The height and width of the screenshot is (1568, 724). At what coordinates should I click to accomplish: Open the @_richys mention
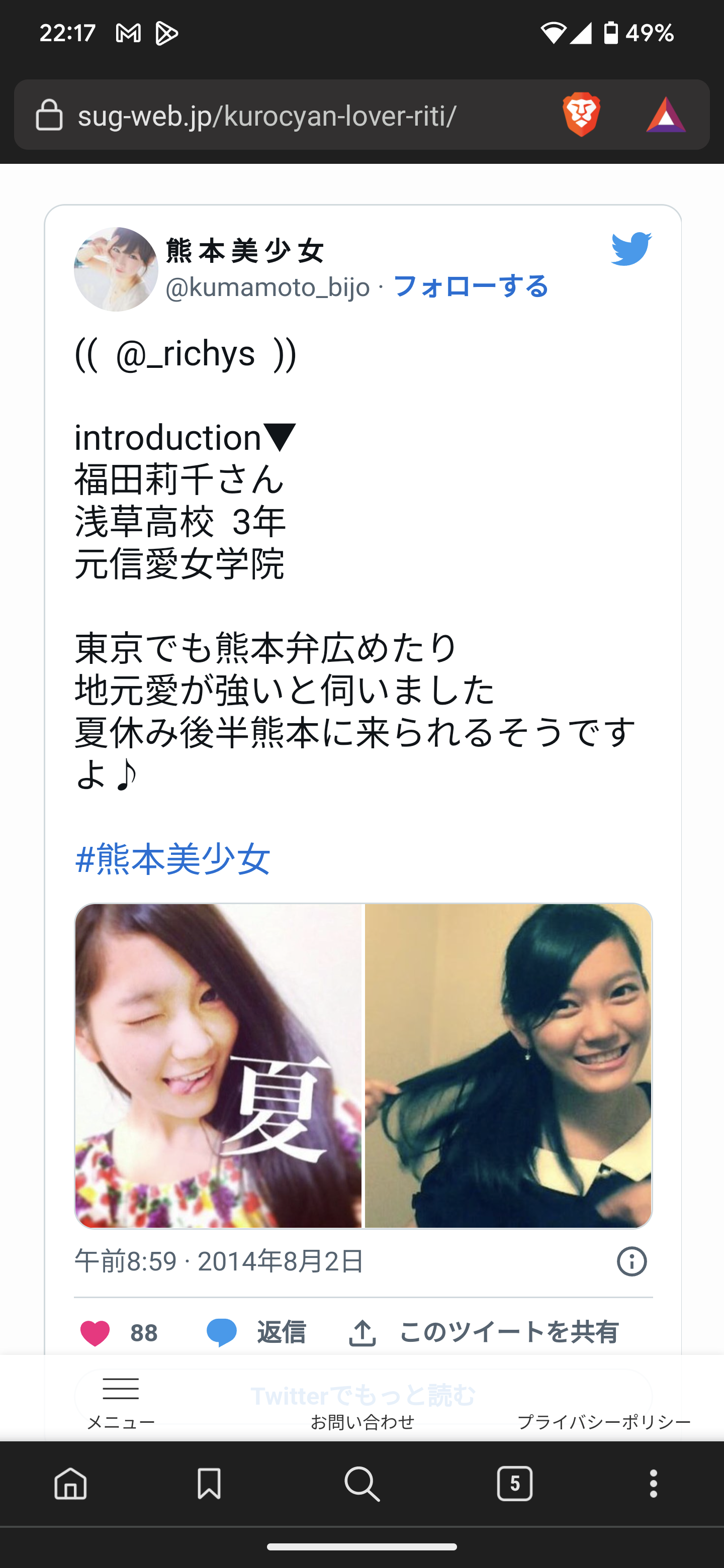[185, 354]
